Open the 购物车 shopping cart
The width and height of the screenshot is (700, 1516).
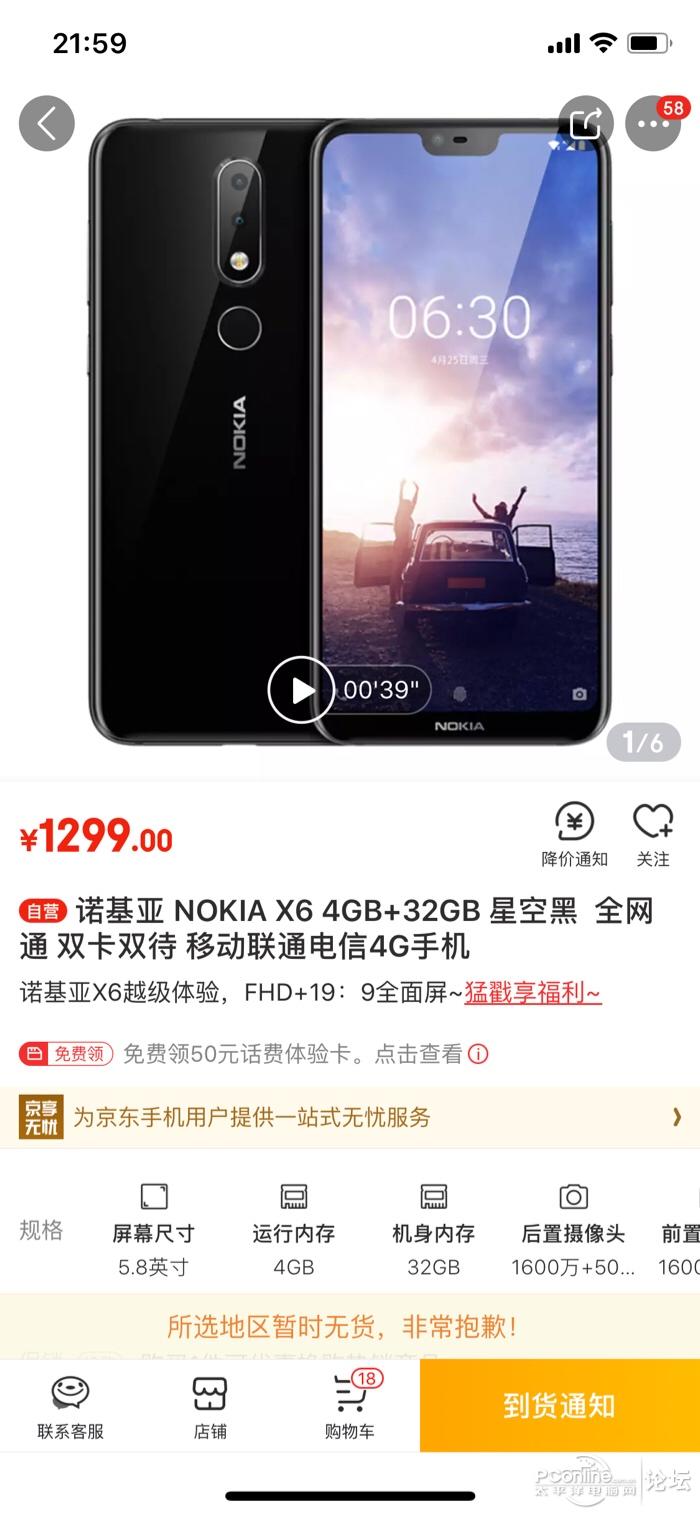coord(350,1407)
